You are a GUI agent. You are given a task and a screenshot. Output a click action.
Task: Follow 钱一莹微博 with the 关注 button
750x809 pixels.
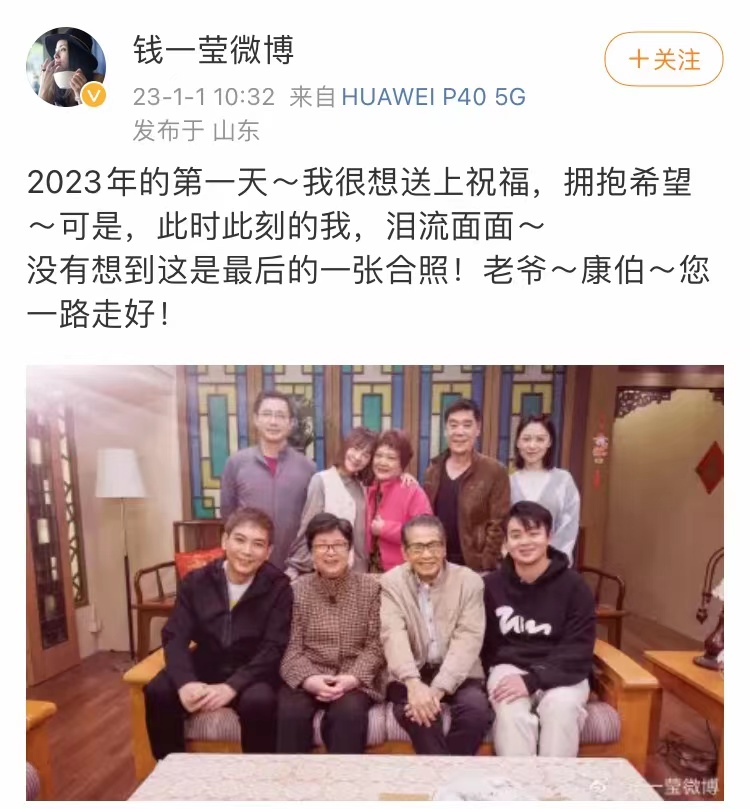click(x=663, y=59)
